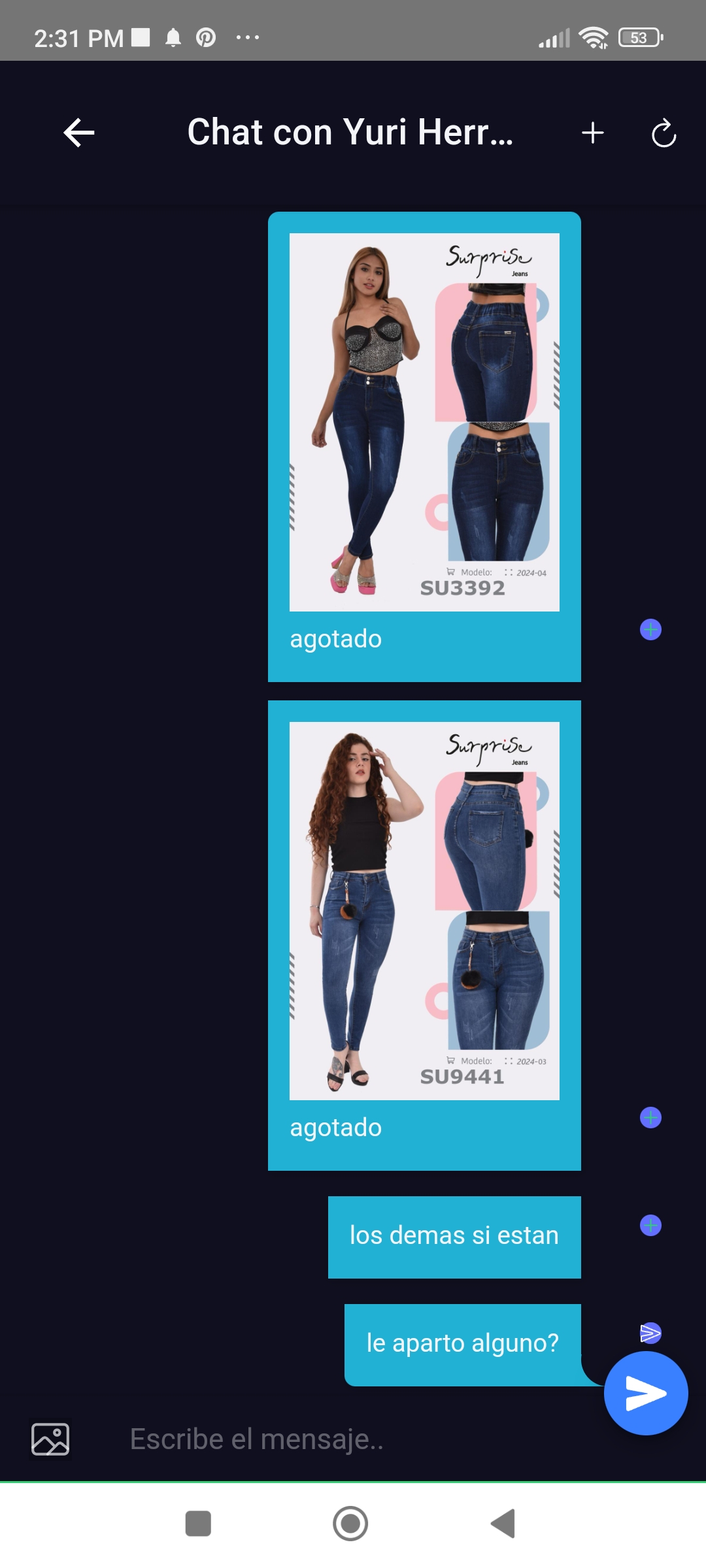Open recent apps with the square button

(198, 1524)
